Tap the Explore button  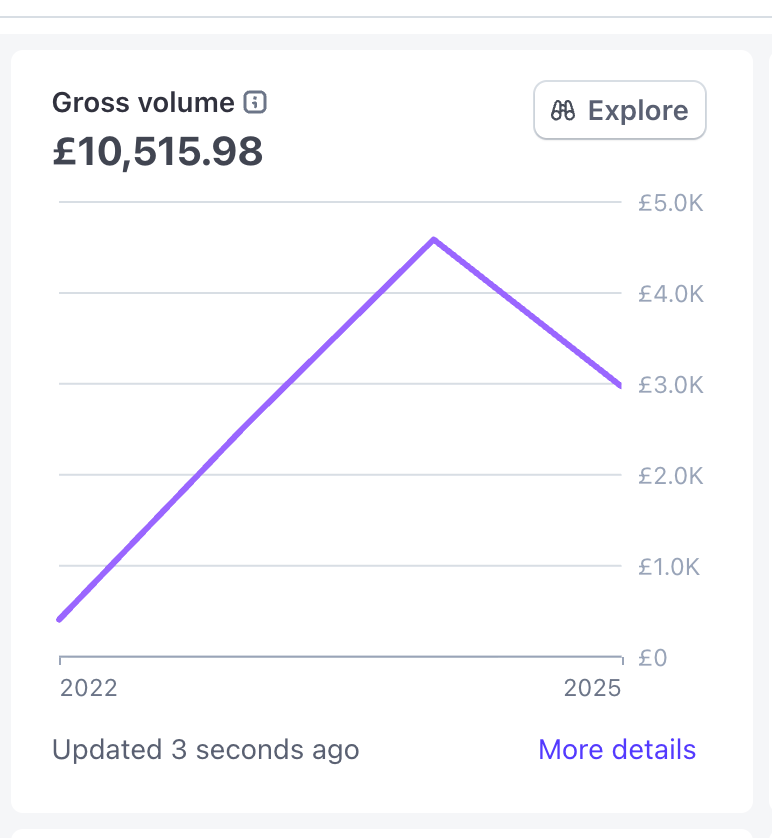620,110
